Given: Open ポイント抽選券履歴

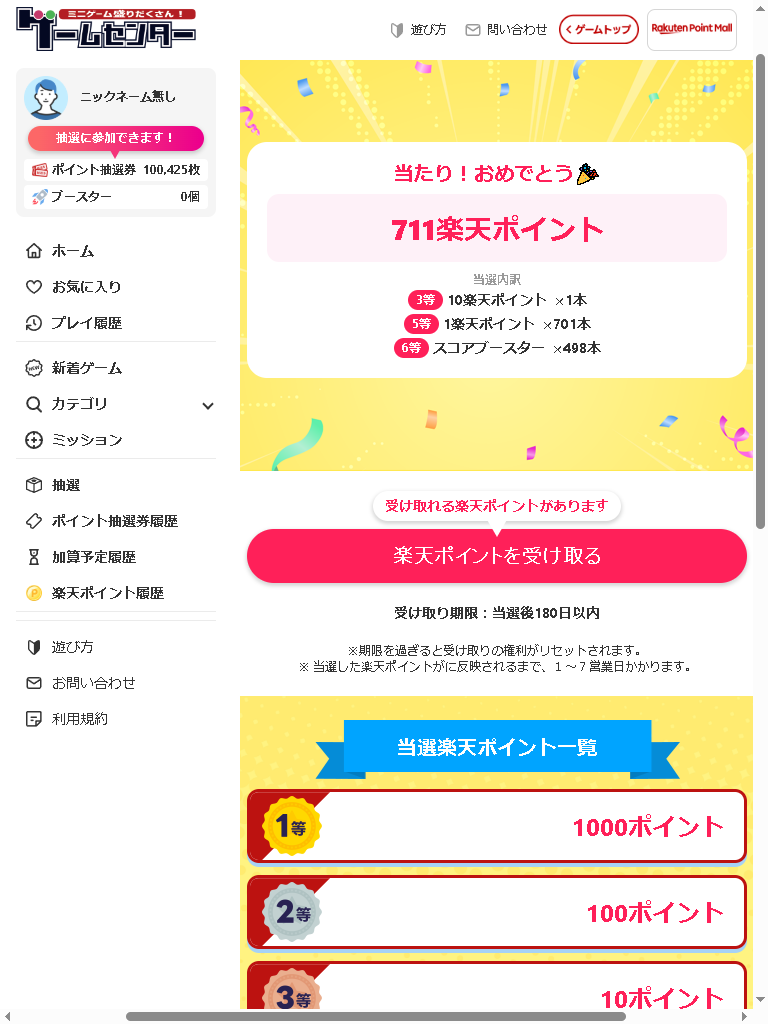Looking at the screenshot, I should pos(114,521).
